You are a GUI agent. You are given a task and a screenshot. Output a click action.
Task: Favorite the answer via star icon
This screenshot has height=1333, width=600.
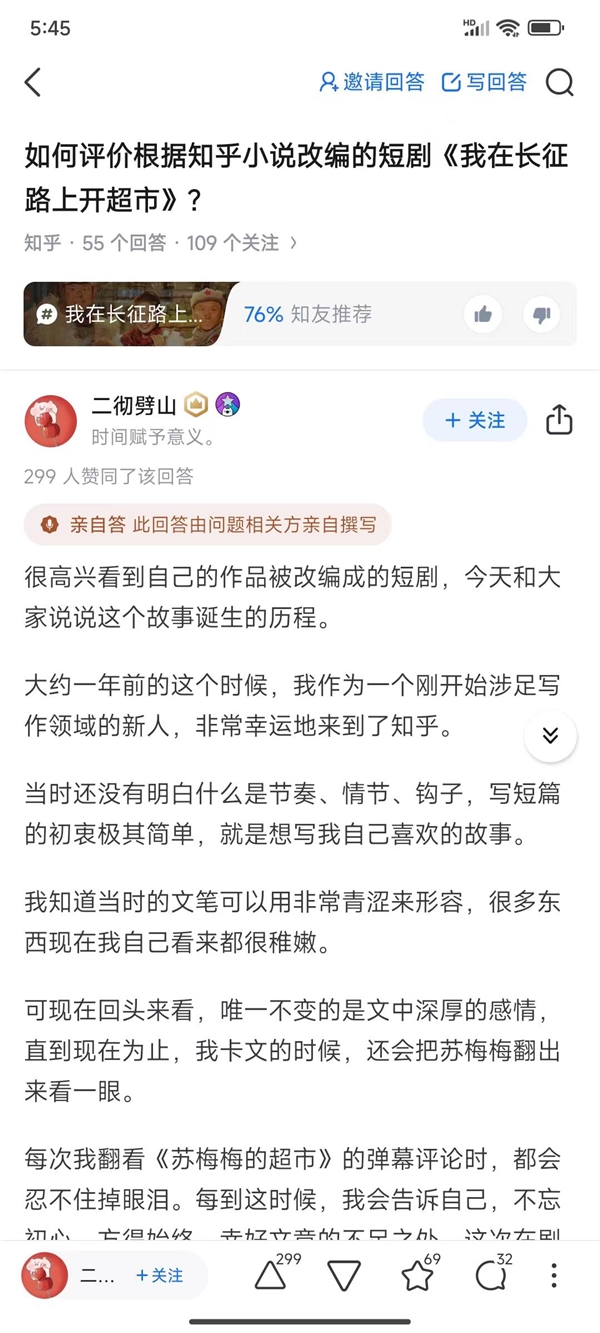tap(417, 1275)
